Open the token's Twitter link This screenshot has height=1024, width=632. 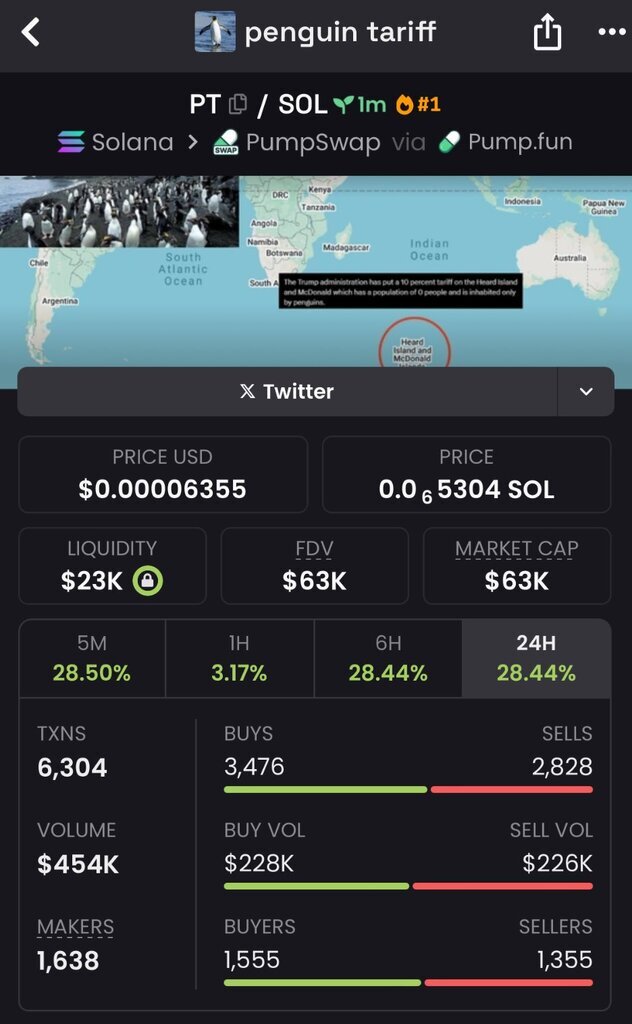(x=287, y=391)
